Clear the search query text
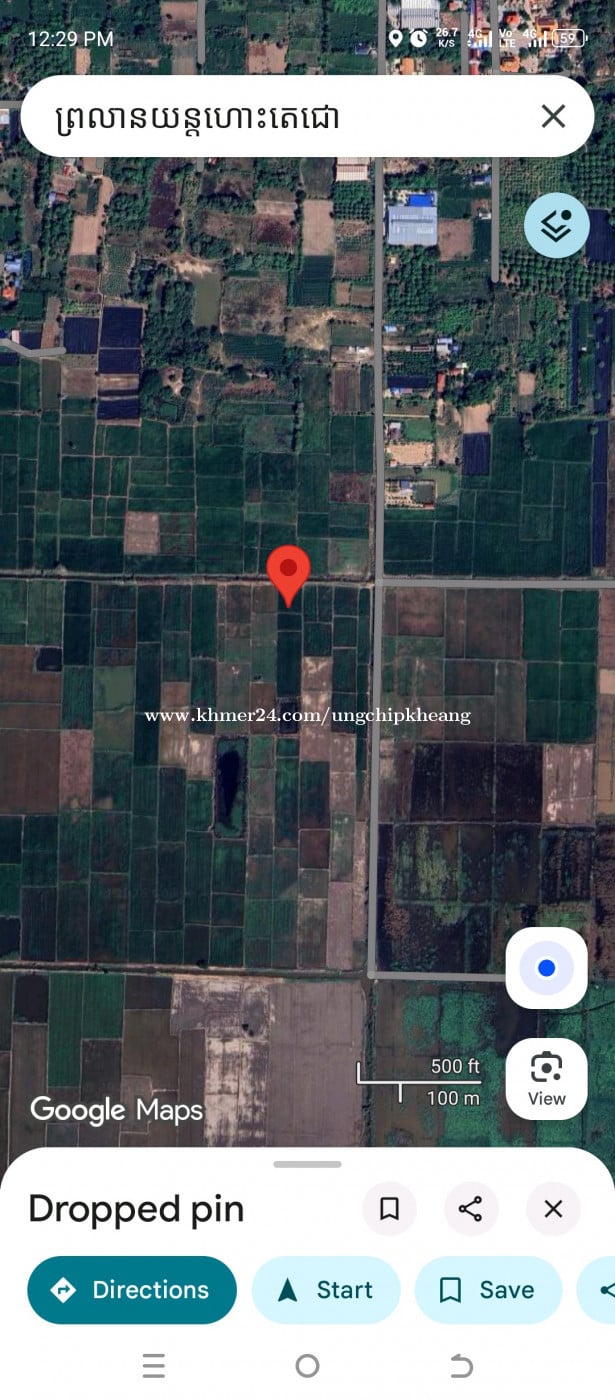The height and width of the screenshot is (1400, 615). click(553, 117)
